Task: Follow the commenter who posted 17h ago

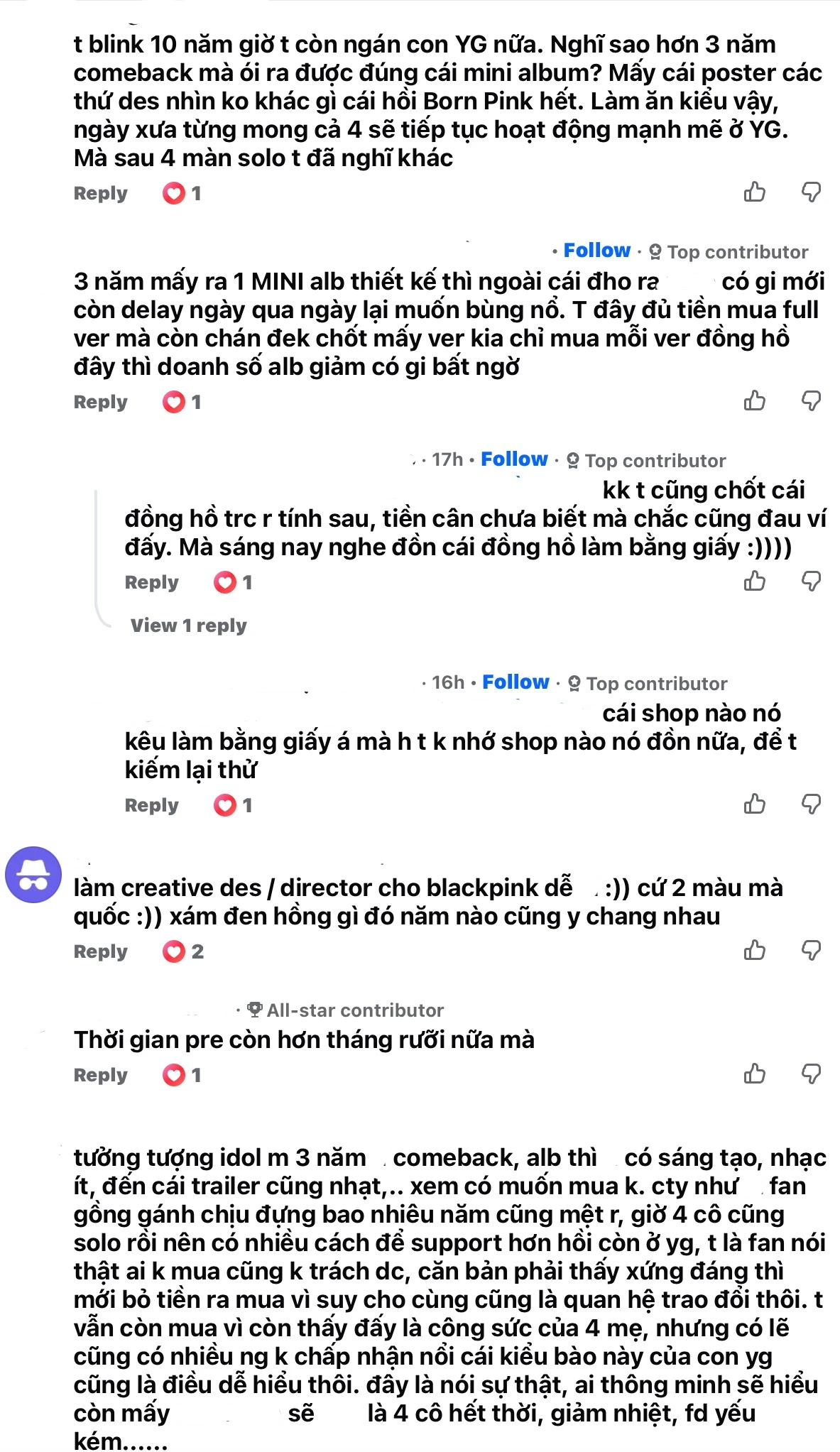Action: click(x=514, y=459)
